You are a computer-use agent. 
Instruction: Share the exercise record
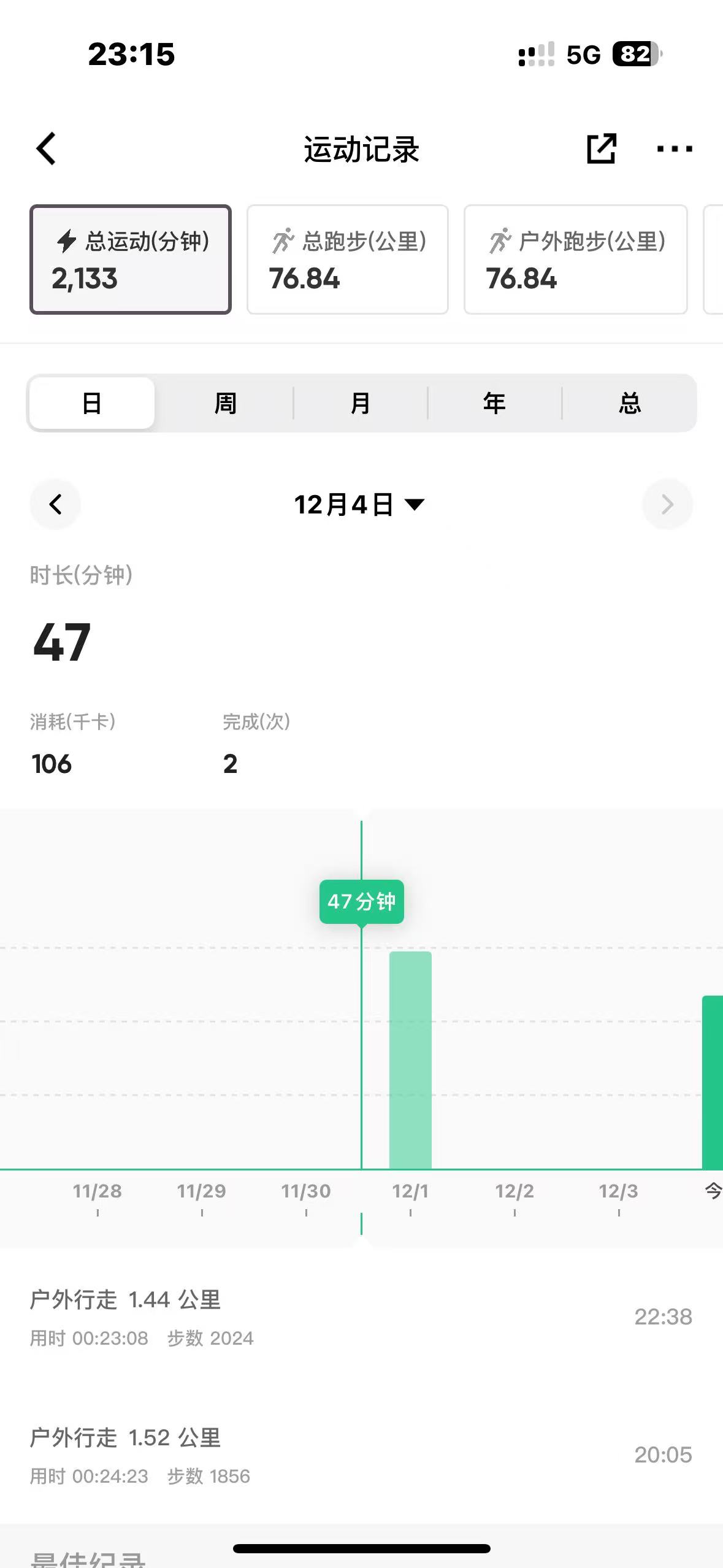pyautogui.click(x=601, y=148)
